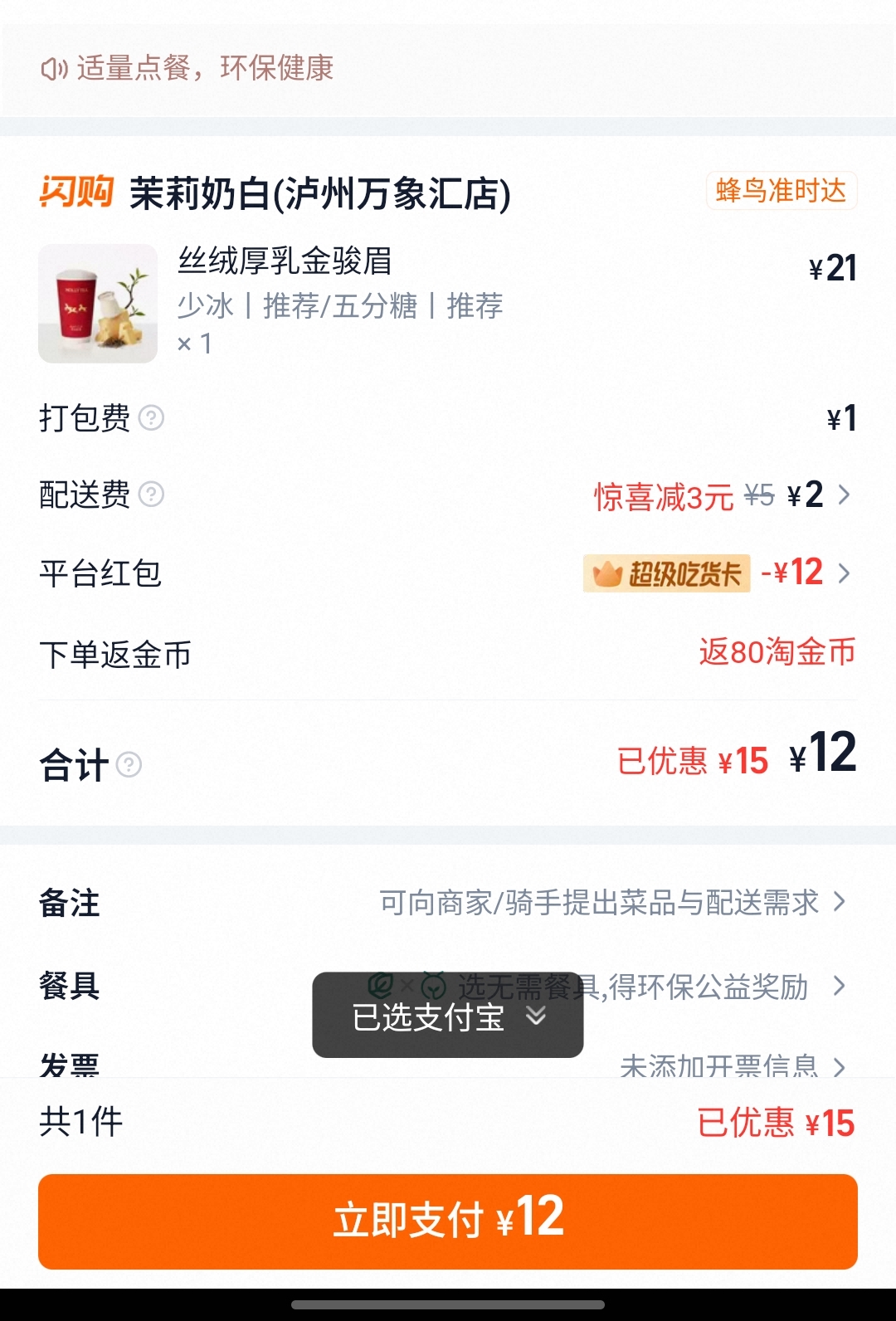Tap the help icon next to 合计
This screenshot has width=896, height=1321.
click(x=129, y=764)
